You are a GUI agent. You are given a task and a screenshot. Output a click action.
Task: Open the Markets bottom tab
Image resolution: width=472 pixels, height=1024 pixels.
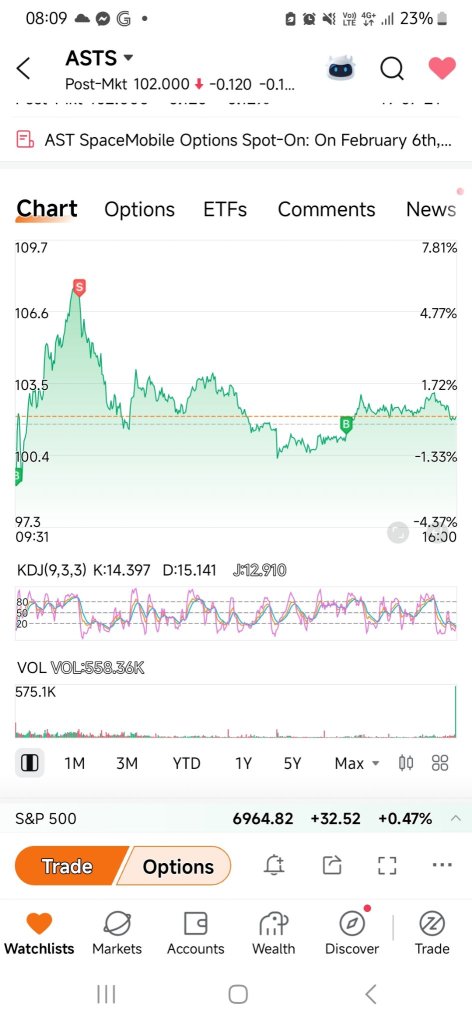click(117, 933)
